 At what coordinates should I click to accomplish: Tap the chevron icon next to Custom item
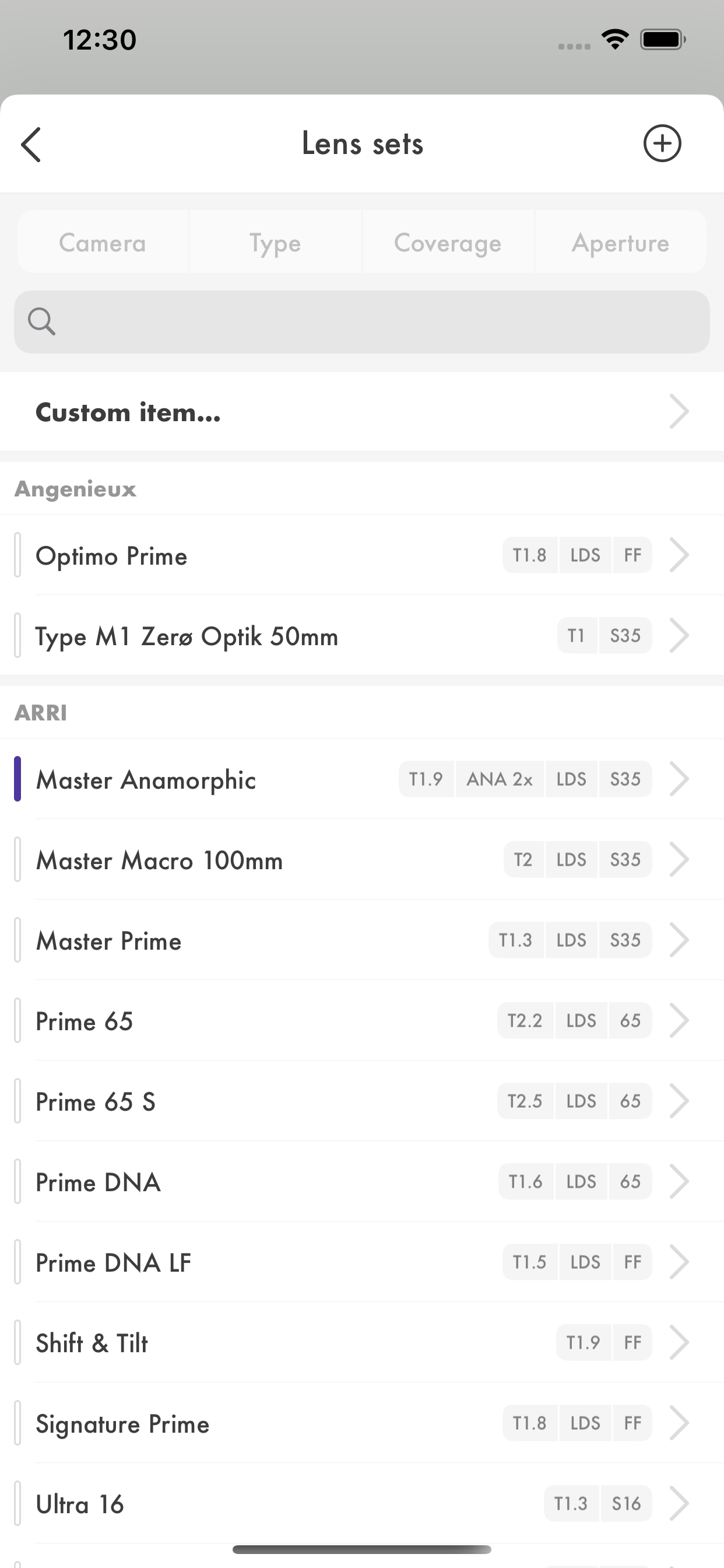(680, 411)
